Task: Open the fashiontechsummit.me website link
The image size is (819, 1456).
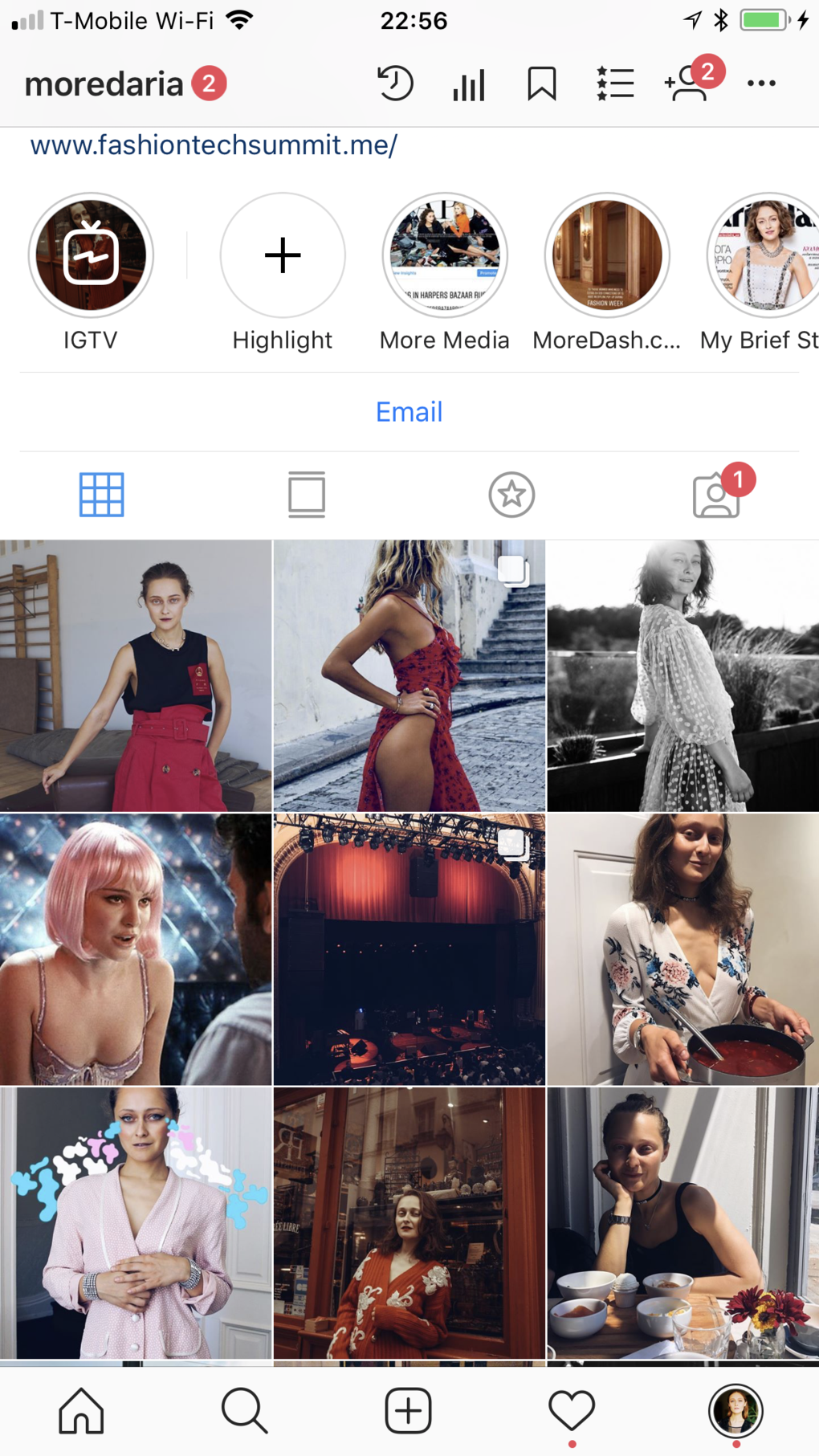Action: (214, 145)
